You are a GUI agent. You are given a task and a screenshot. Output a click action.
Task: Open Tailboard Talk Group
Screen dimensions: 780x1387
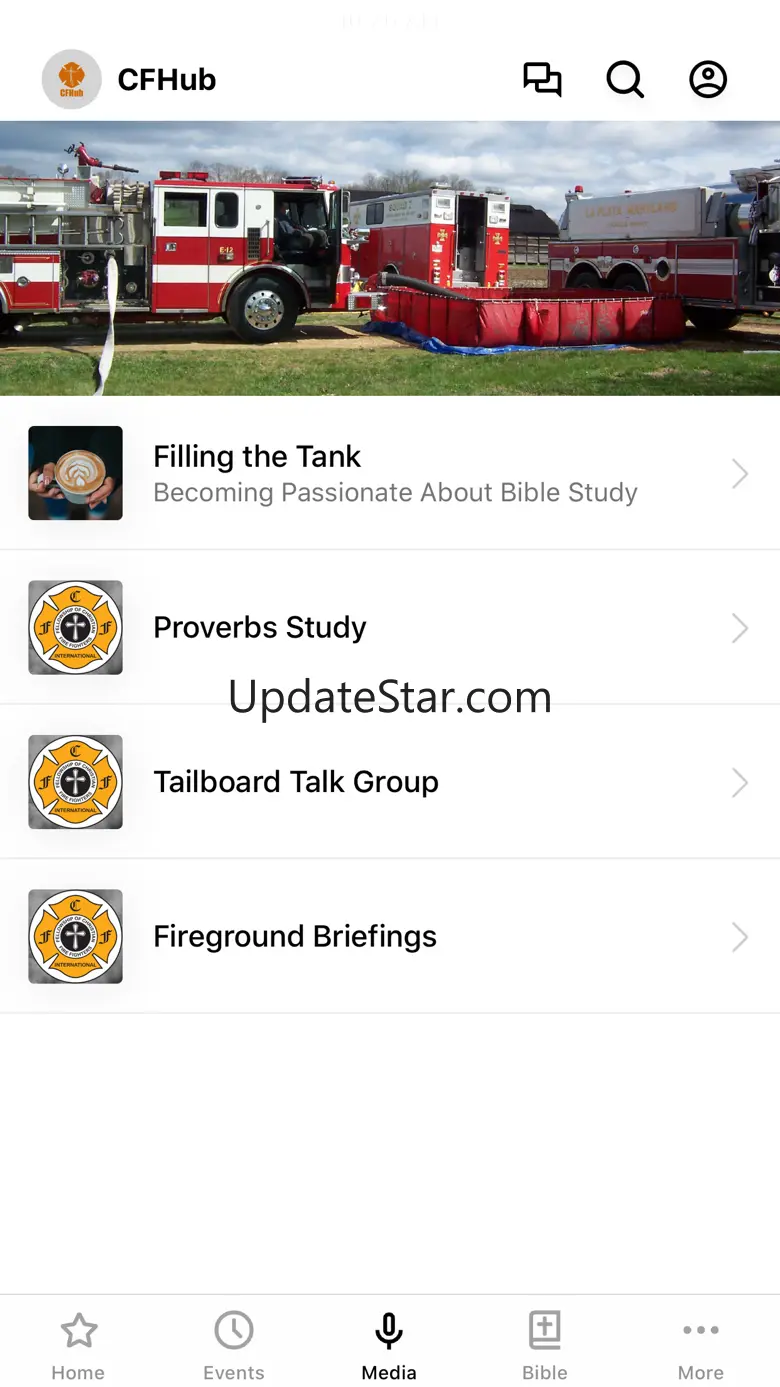(x=390, y=781)
